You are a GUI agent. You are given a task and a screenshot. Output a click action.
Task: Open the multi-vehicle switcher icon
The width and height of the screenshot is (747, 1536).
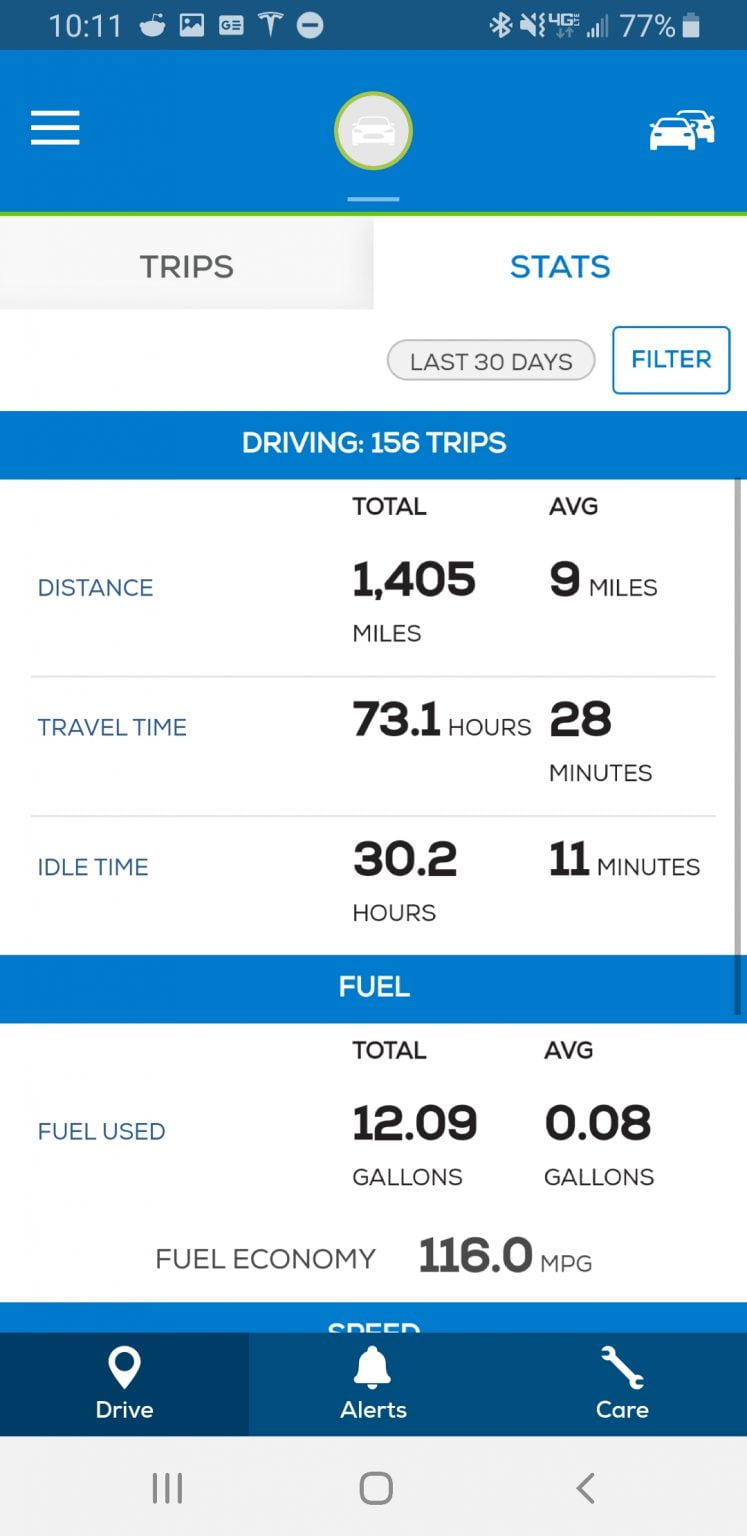click(x=681, y=130)
